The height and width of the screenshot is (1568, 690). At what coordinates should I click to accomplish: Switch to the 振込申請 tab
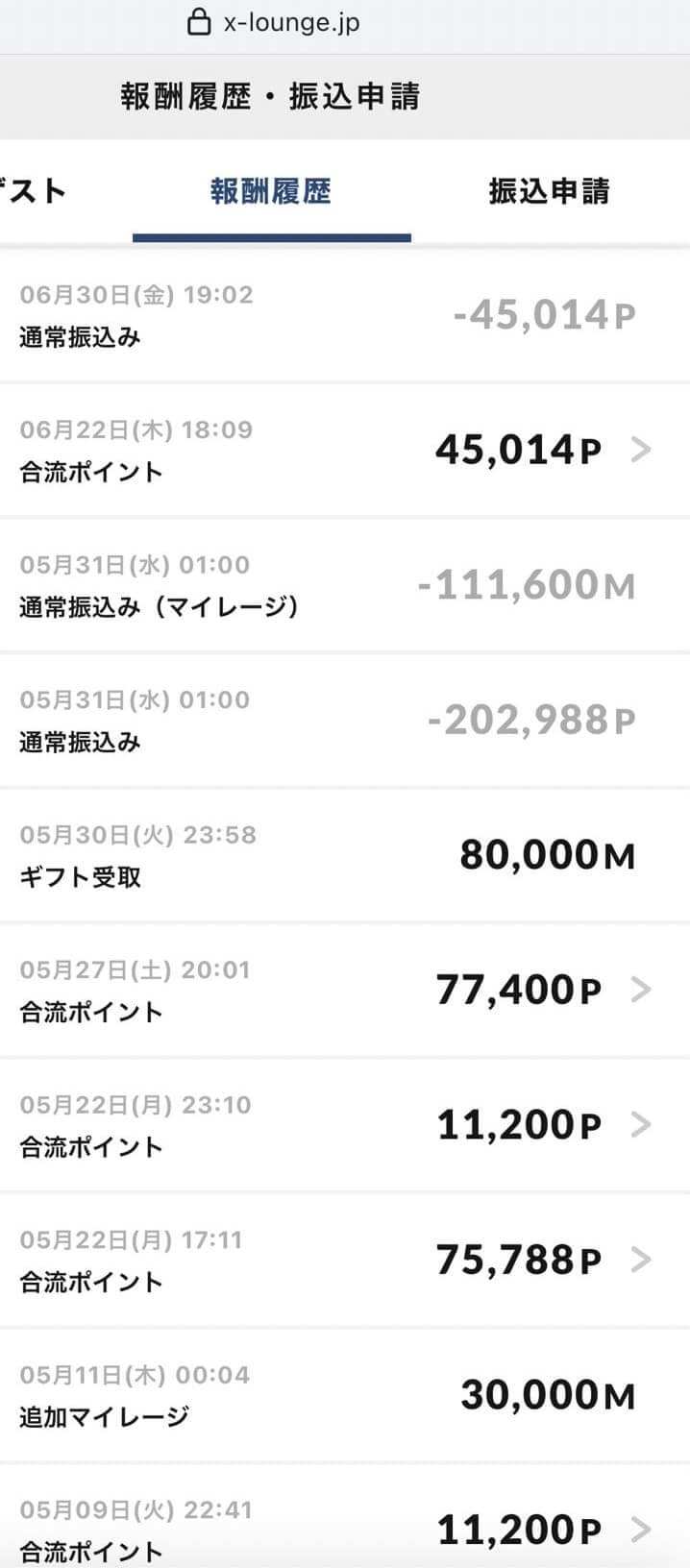click(549, 191)
